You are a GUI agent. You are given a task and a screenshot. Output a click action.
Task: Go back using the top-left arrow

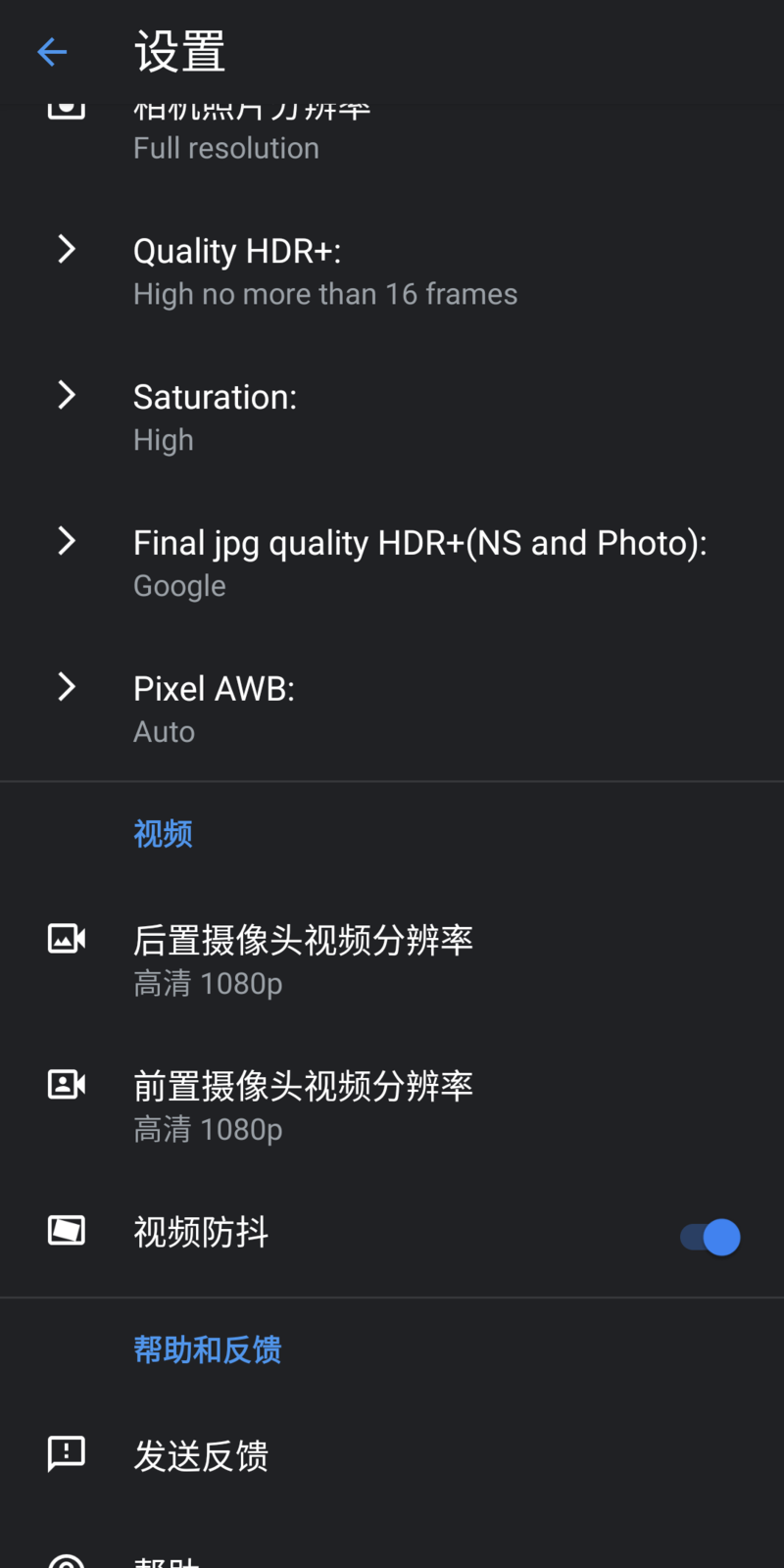point(52,52)
